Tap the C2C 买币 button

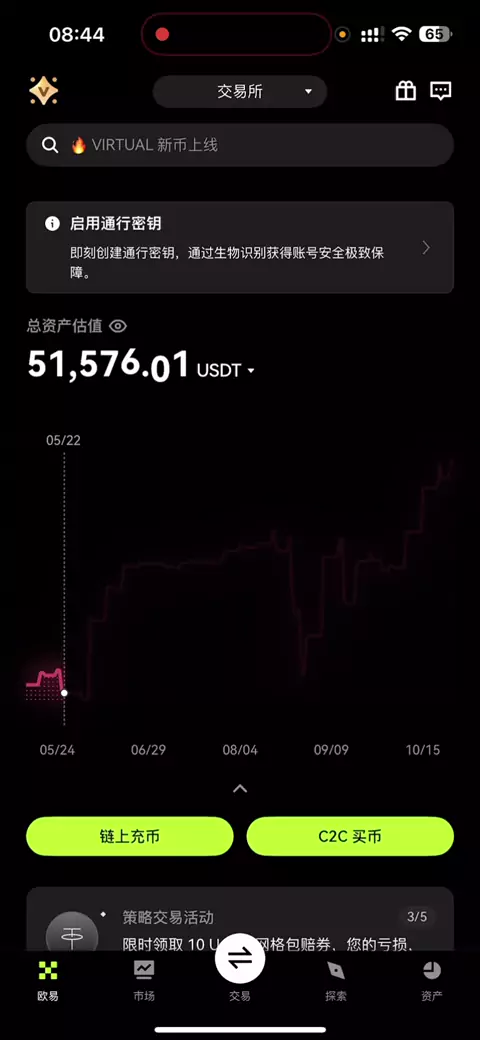(x=350, y=836)
